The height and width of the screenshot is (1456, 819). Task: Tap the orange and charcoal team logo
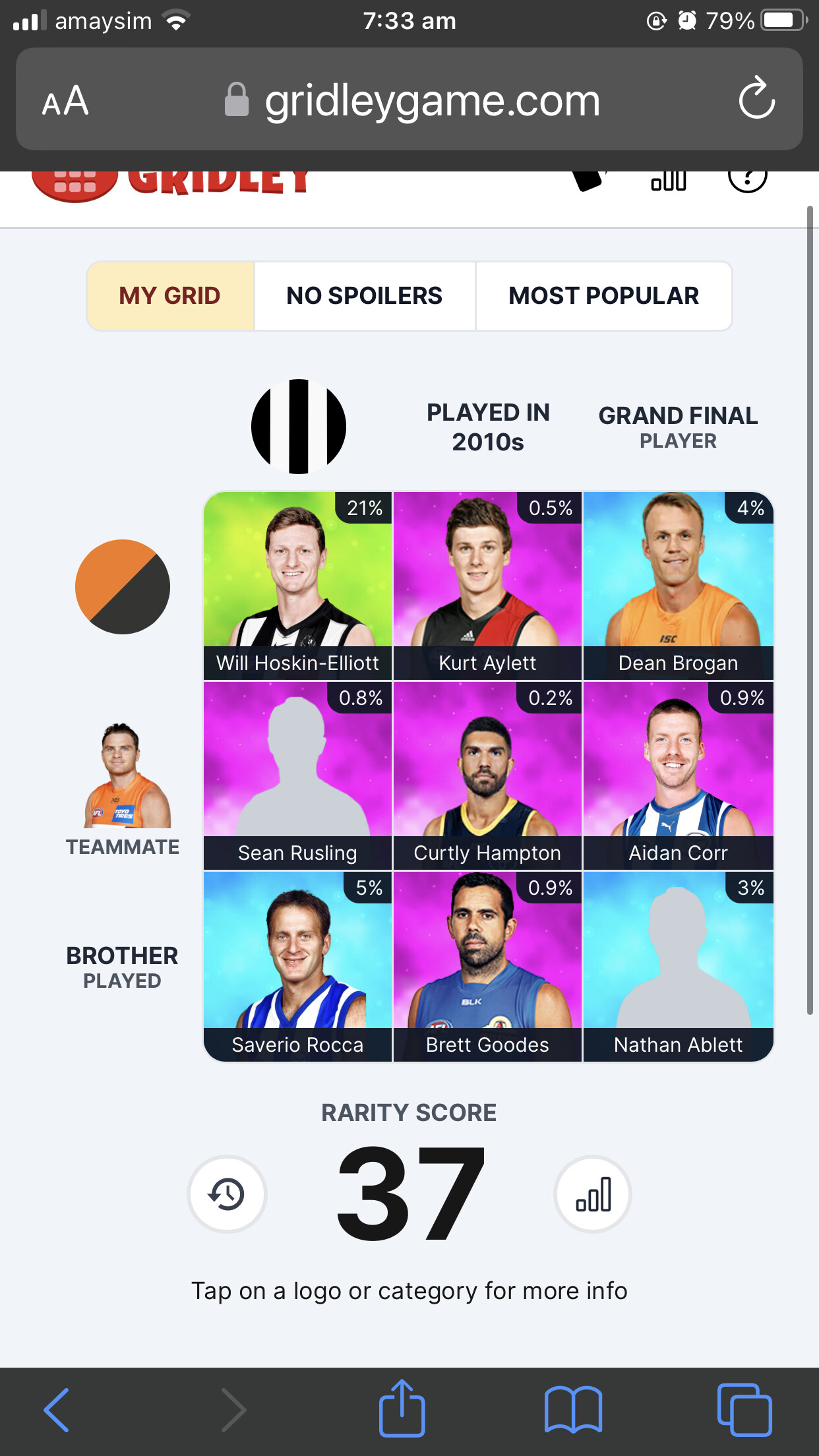(123, 586)
